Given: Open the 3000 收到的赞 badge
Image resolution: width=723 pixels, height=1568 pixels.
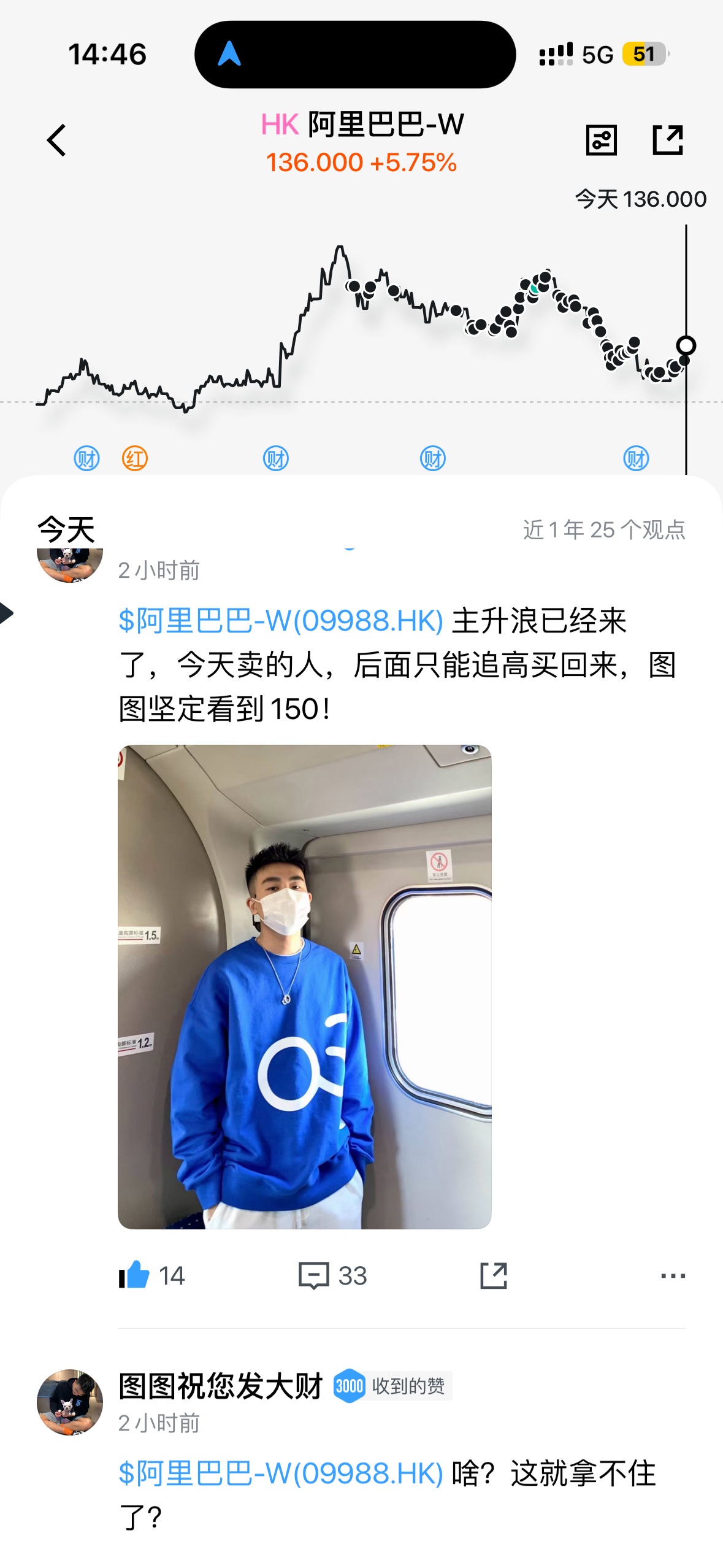Looking at the screenshot, I should click(x=392, y=1386).
